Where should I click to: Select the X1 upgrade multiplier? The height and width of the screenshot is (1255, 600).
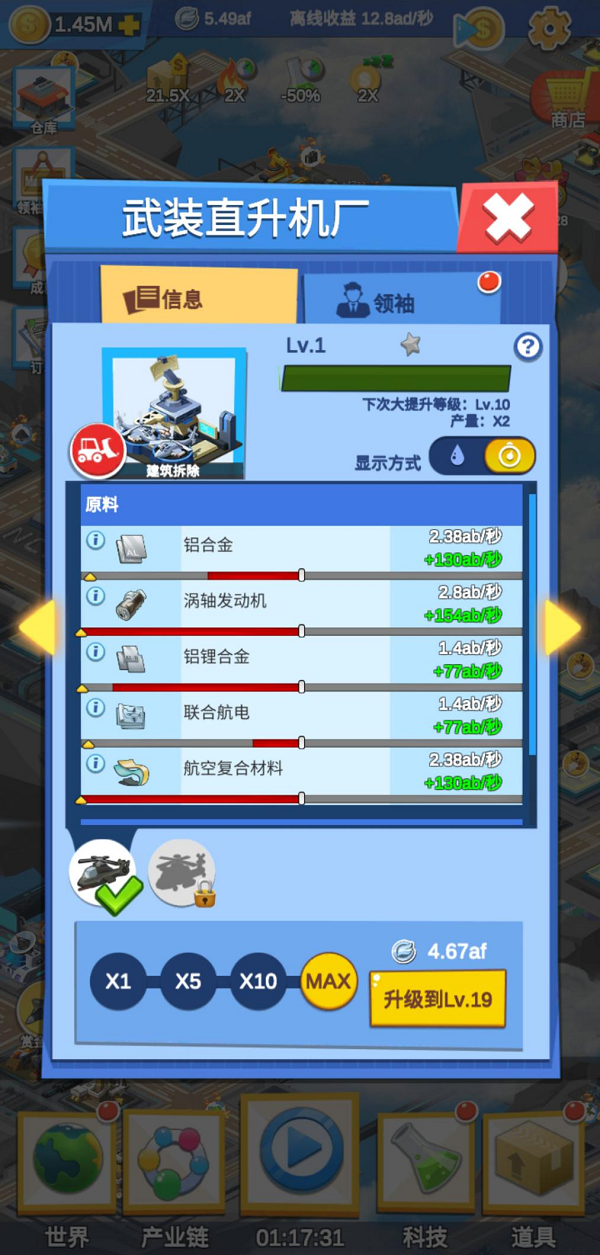[x=118, y=981]
